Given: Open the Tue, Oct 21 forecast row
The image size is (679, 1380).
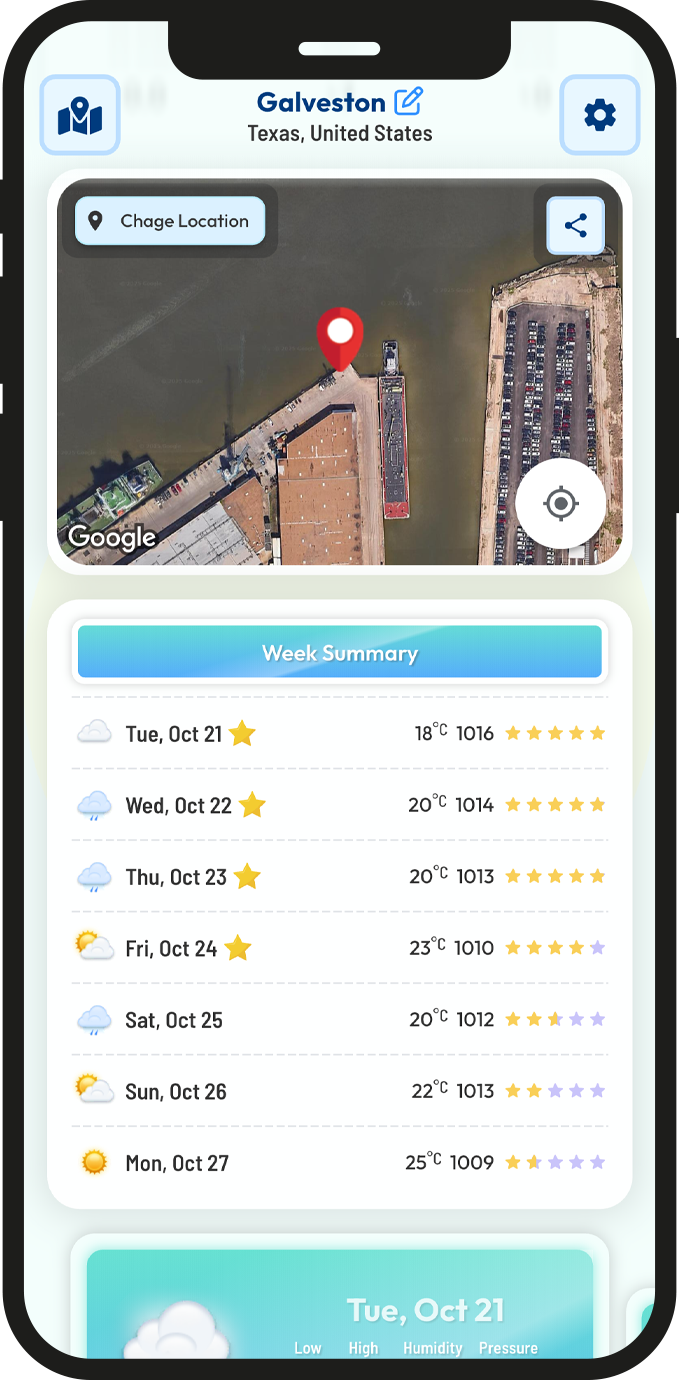Looking at the screenshot, I should click(340, 734).
